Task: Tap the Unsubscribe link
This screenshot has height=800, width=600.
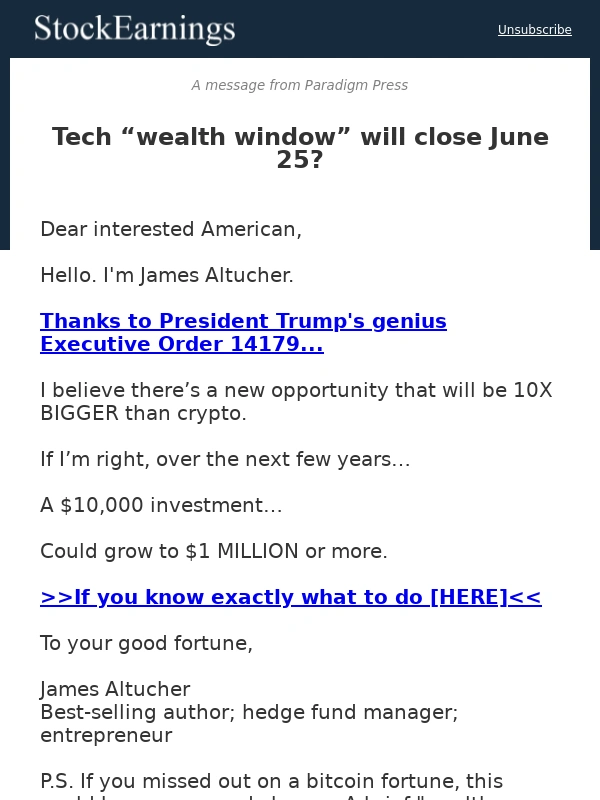Action: coord(534,30)
